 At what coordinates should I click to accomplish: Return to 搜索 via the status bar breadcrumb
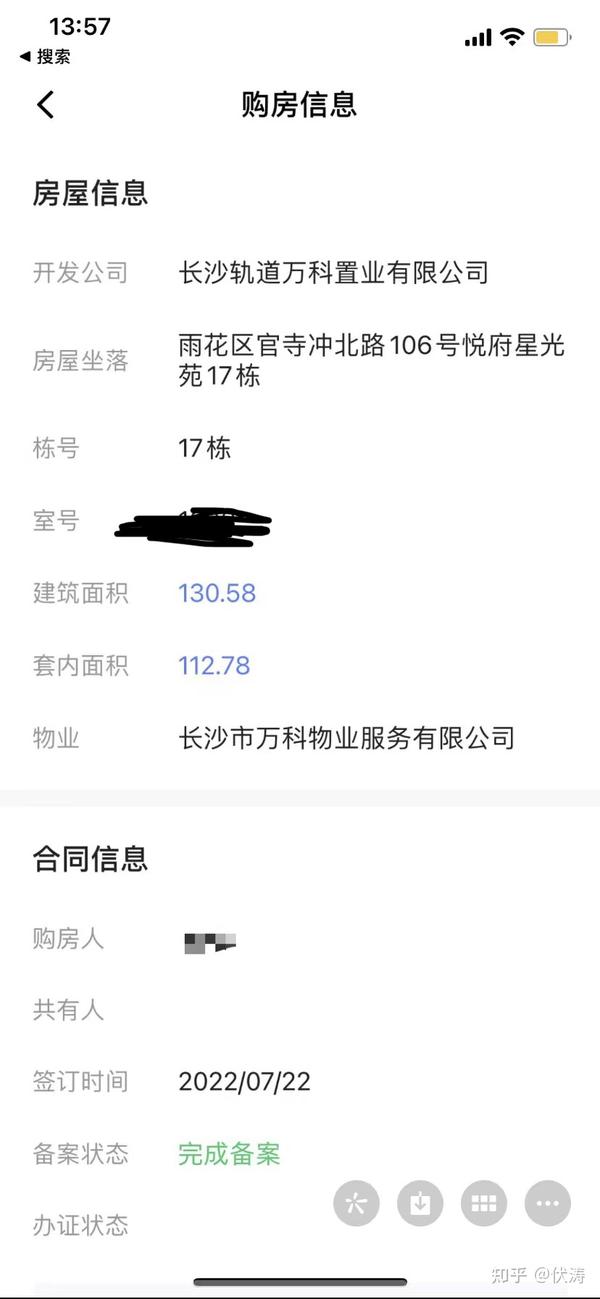[46, 57]
